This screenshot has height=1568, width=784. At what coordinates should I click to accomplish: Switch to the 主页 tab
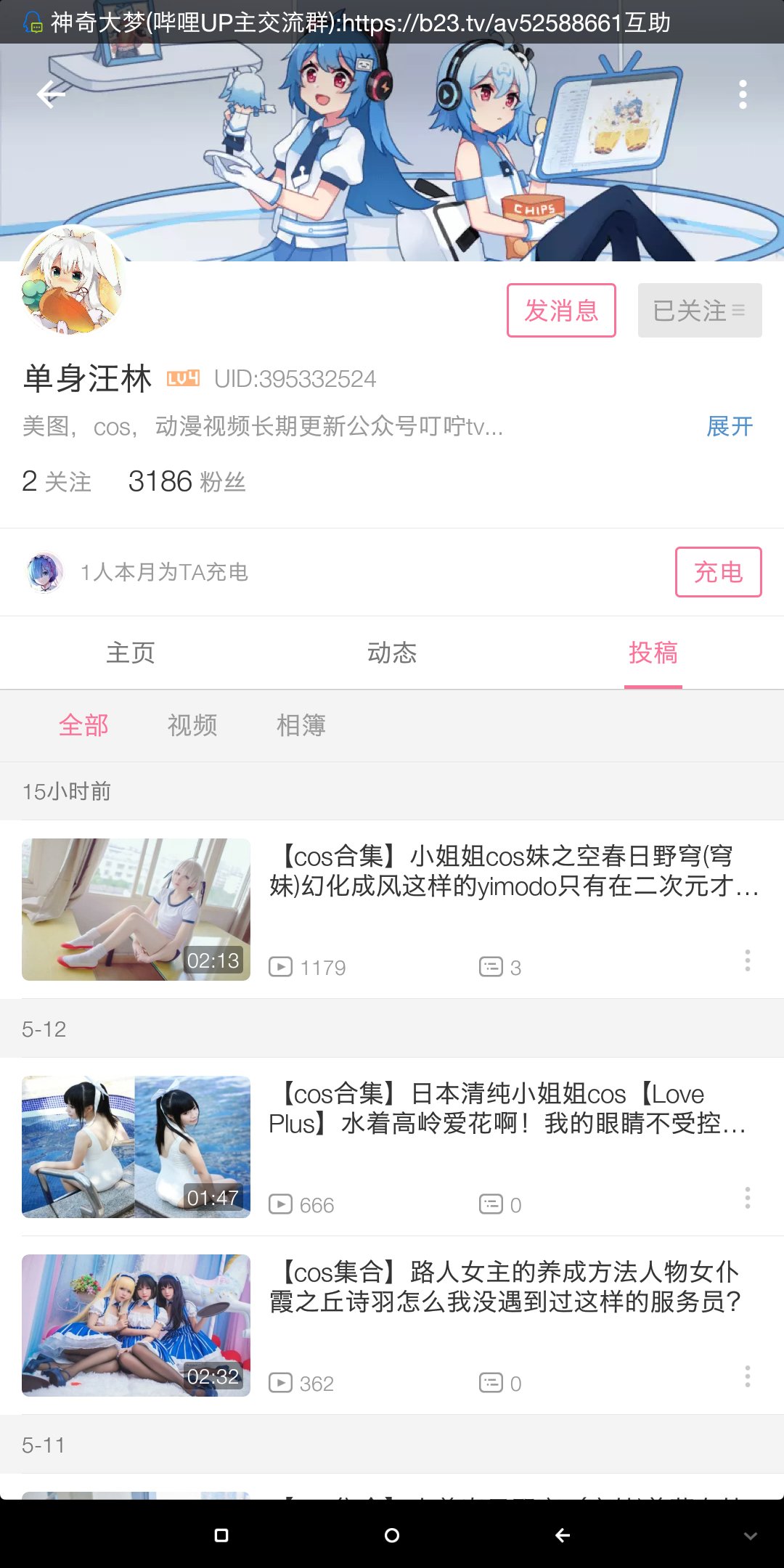pos(131,653)
